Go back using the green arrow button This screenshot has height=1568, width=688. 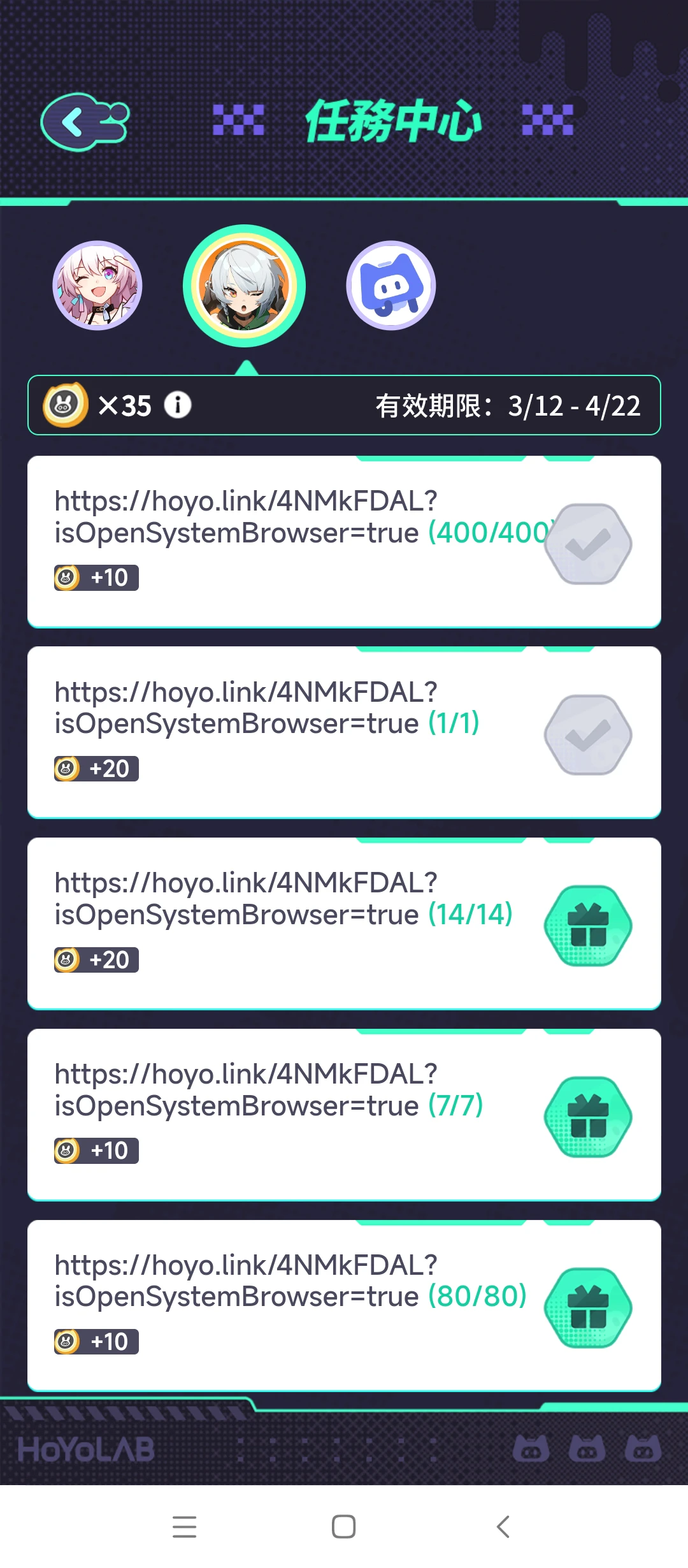(x=83, y=121)
